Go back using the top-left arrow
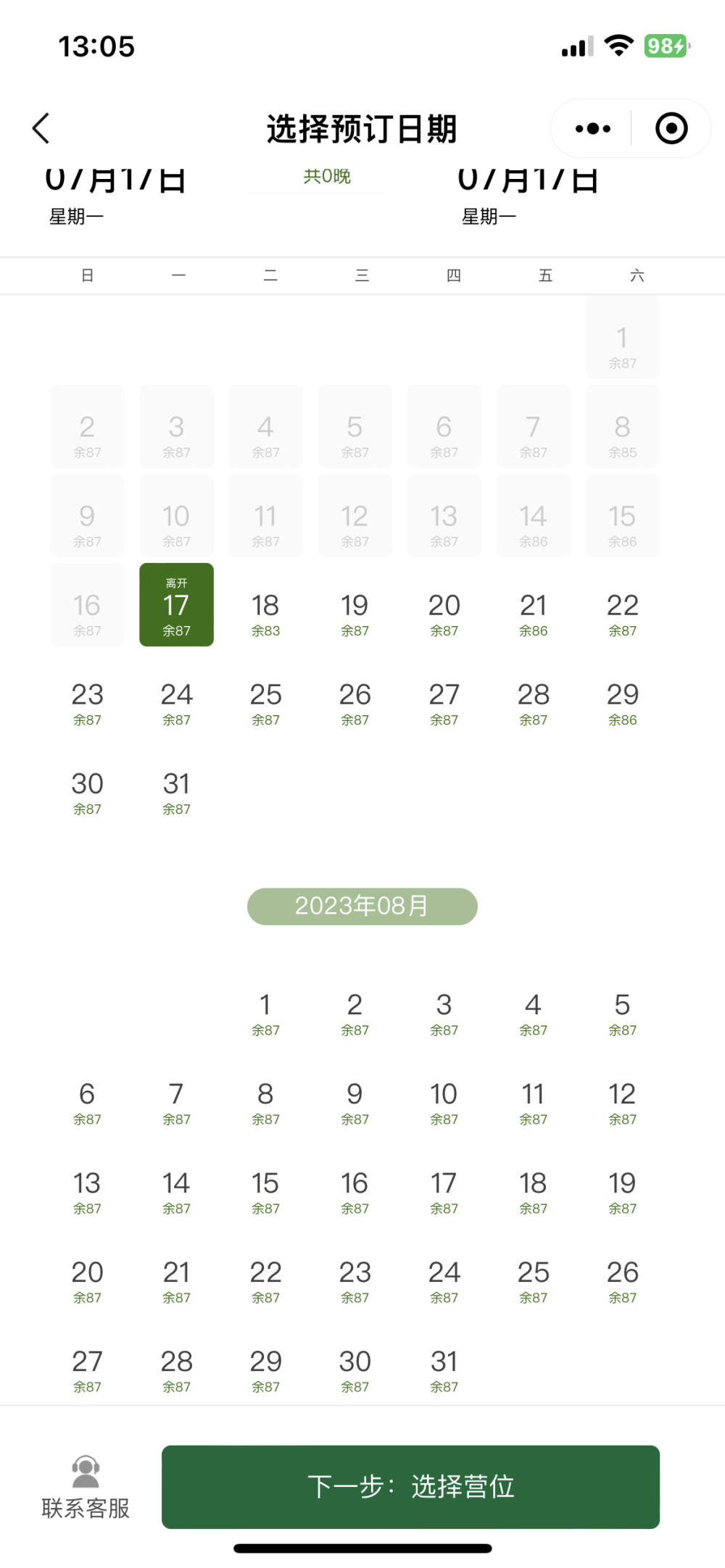The image size is (725, 1568). coord(41,128)
